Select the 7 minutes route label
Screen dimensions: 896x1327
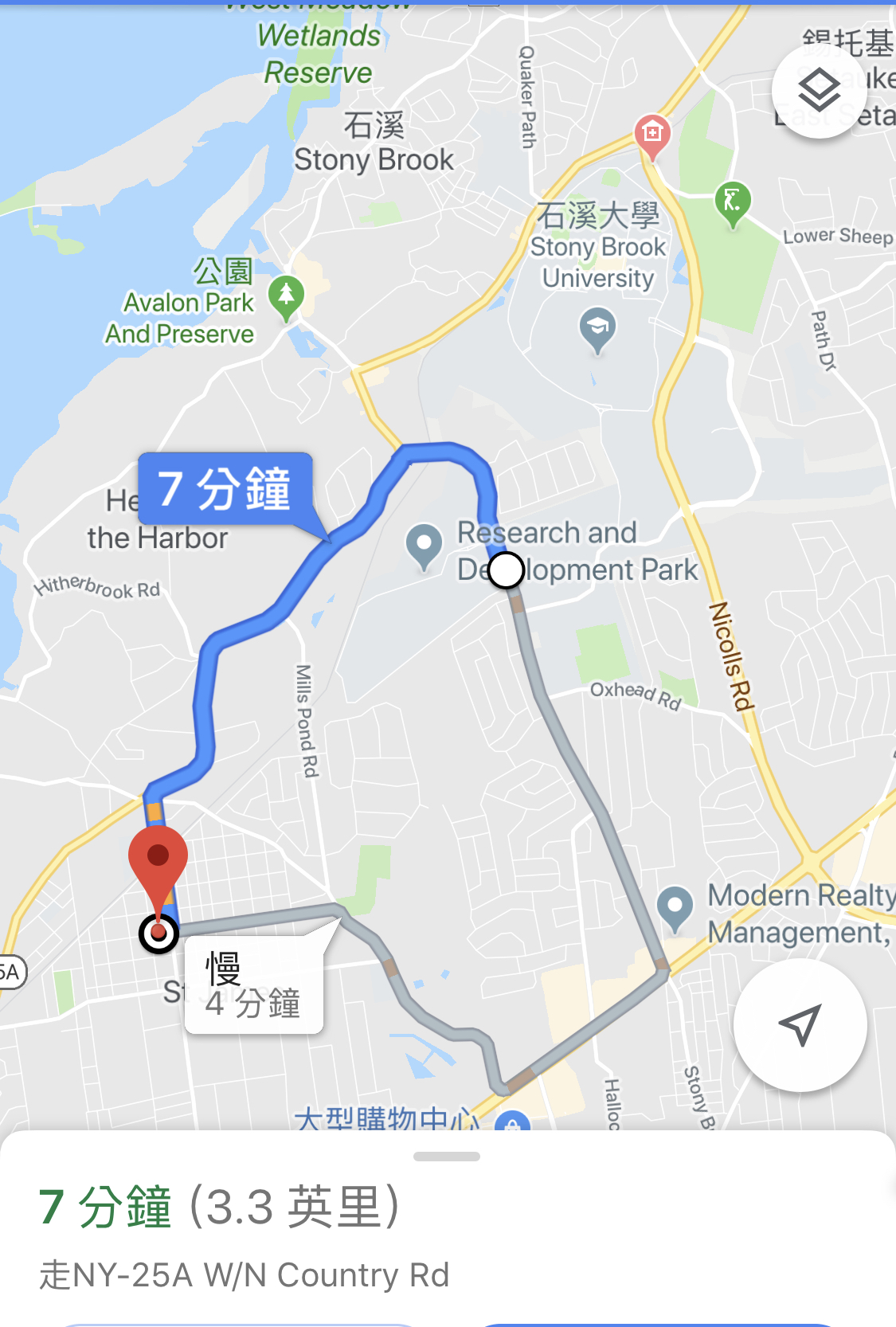click(x=225, y=488)
